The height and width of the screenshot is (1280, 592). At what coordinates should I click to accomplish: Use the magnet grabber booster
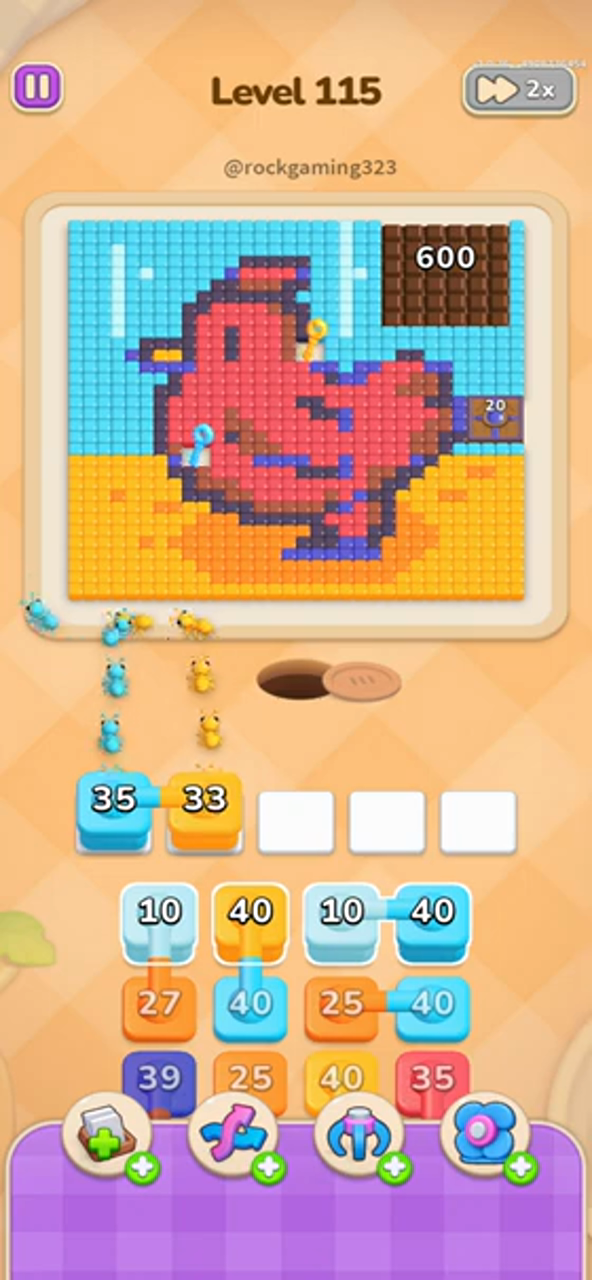359,1137
